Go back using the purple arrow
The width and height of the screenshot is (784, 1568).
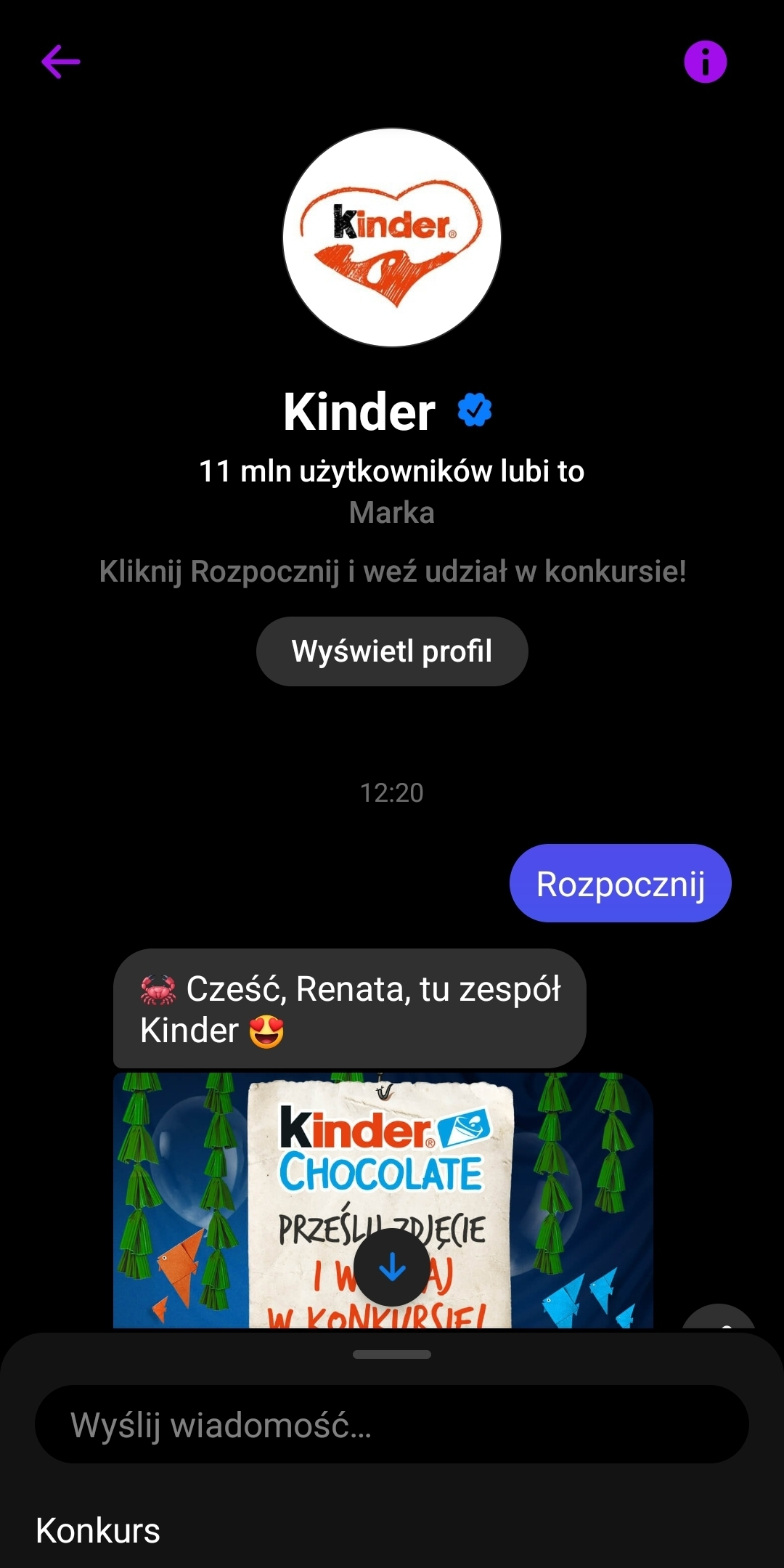pos(61,62)
